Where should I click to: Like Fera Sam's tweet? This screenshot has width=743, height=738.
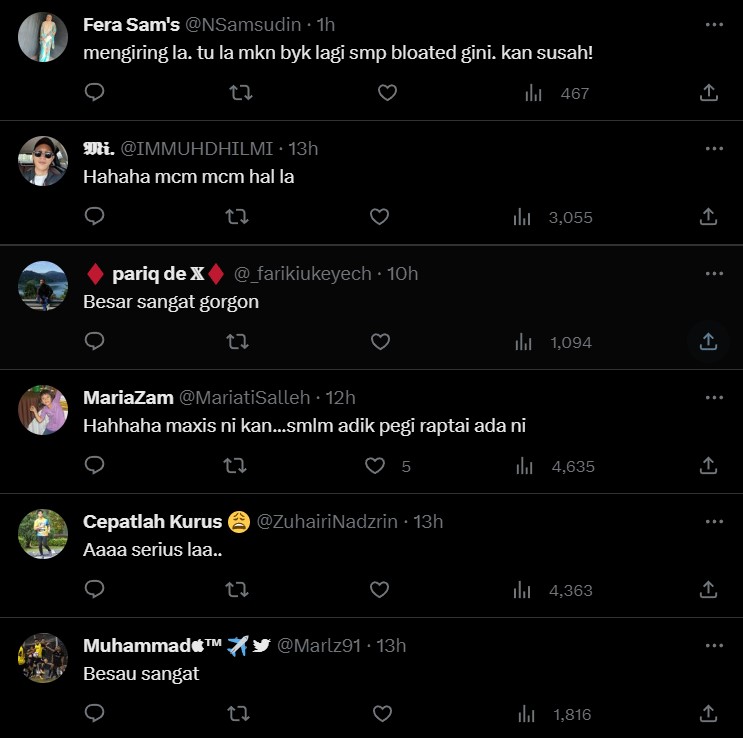point(387,93)
